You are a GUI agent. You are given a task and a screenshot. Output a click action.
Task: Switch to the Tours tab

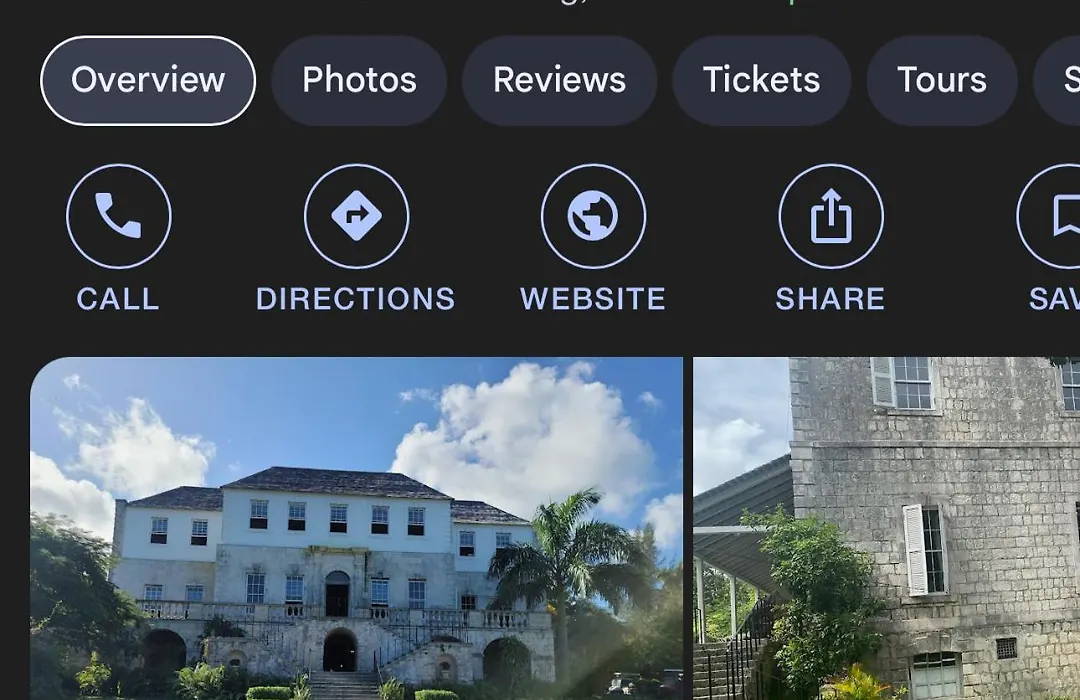(941, 80)
